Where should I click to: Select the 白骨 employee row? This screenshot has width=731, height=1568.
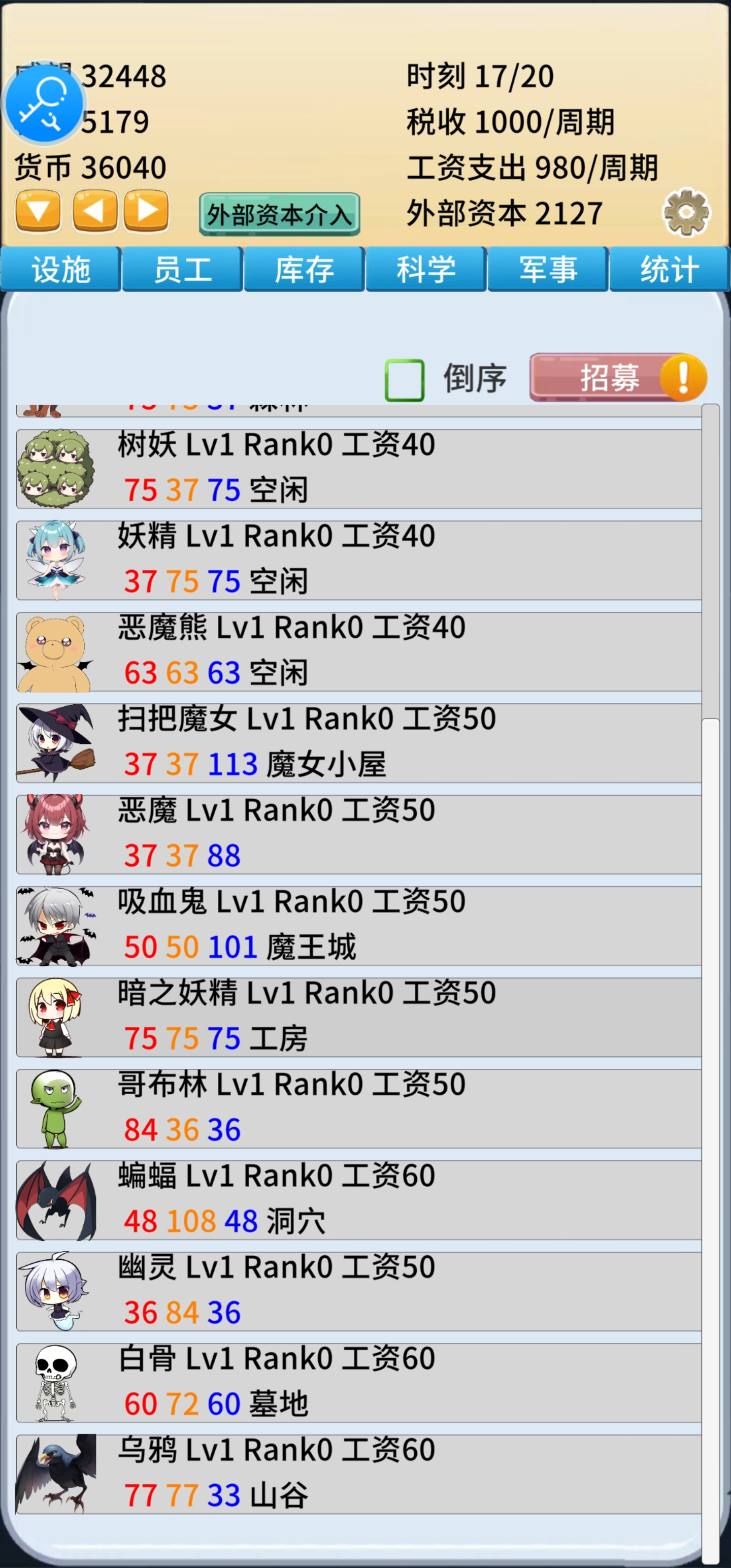pos(359,1382)
